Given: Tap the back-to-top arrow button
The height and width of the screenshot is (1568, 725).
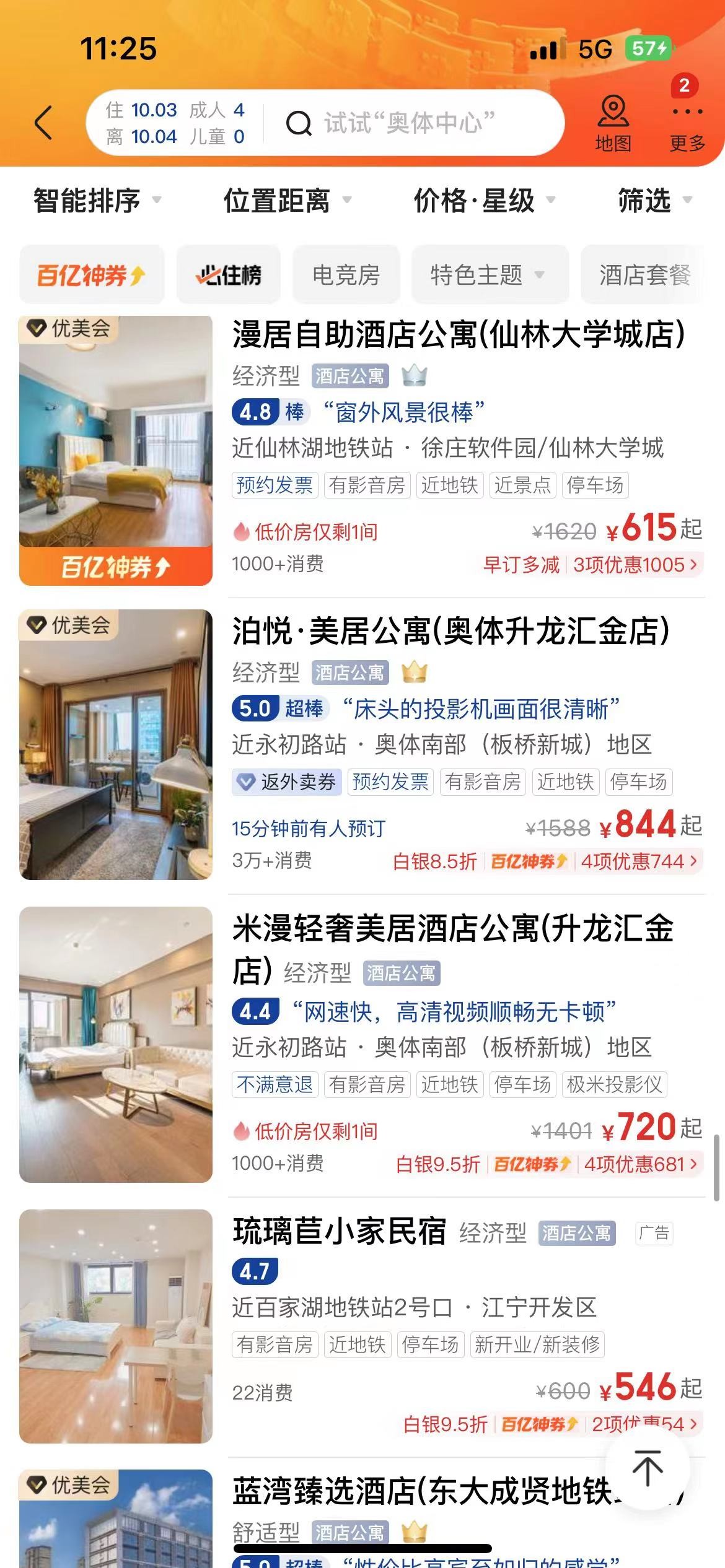Looking at the screenshot, I should pos(647,1468).
